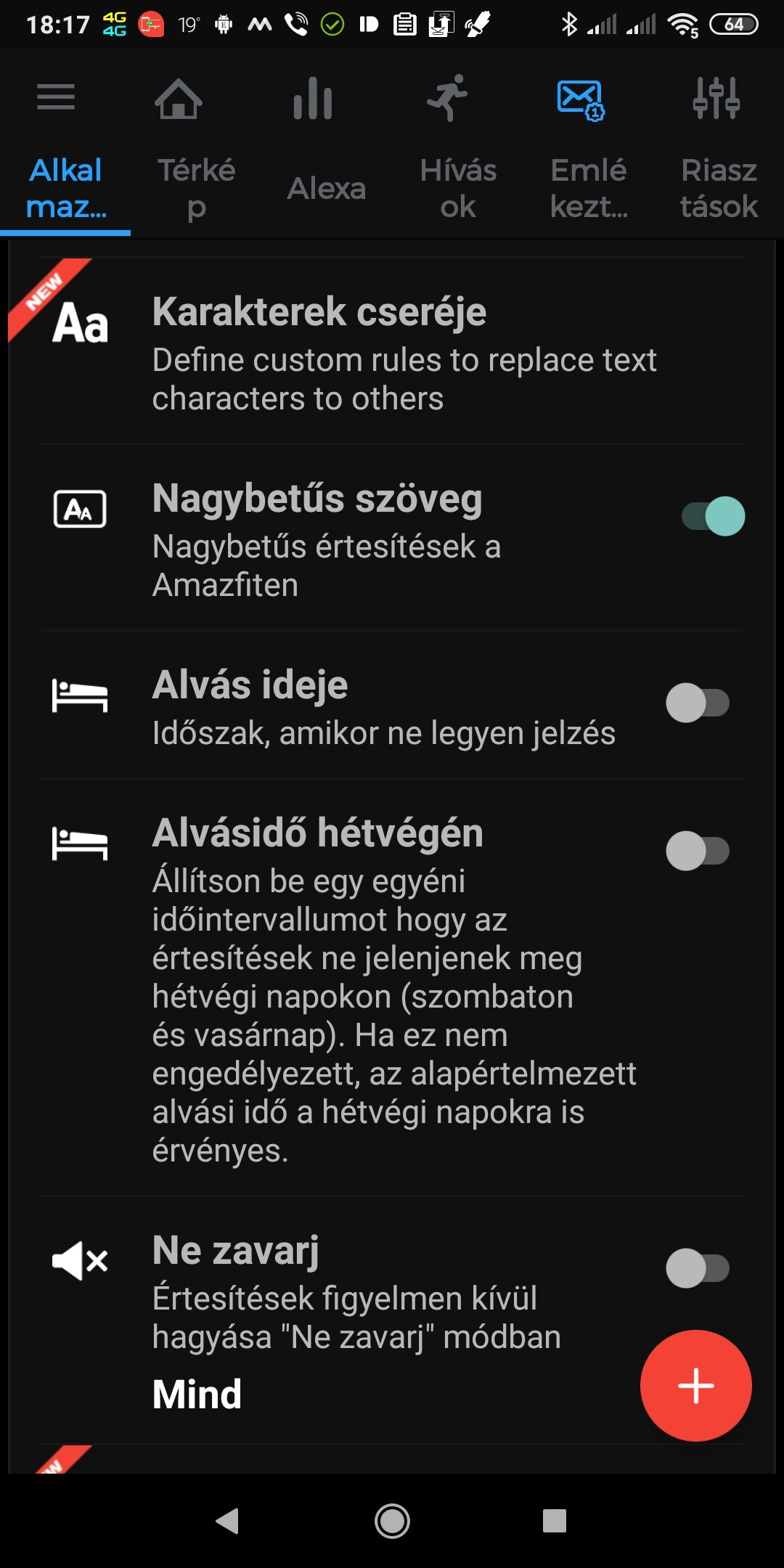Viewport: 784px width, 1568px height.
Task: Disable the Nagybetűs szöveg switch
Action: tap(713, 516)
